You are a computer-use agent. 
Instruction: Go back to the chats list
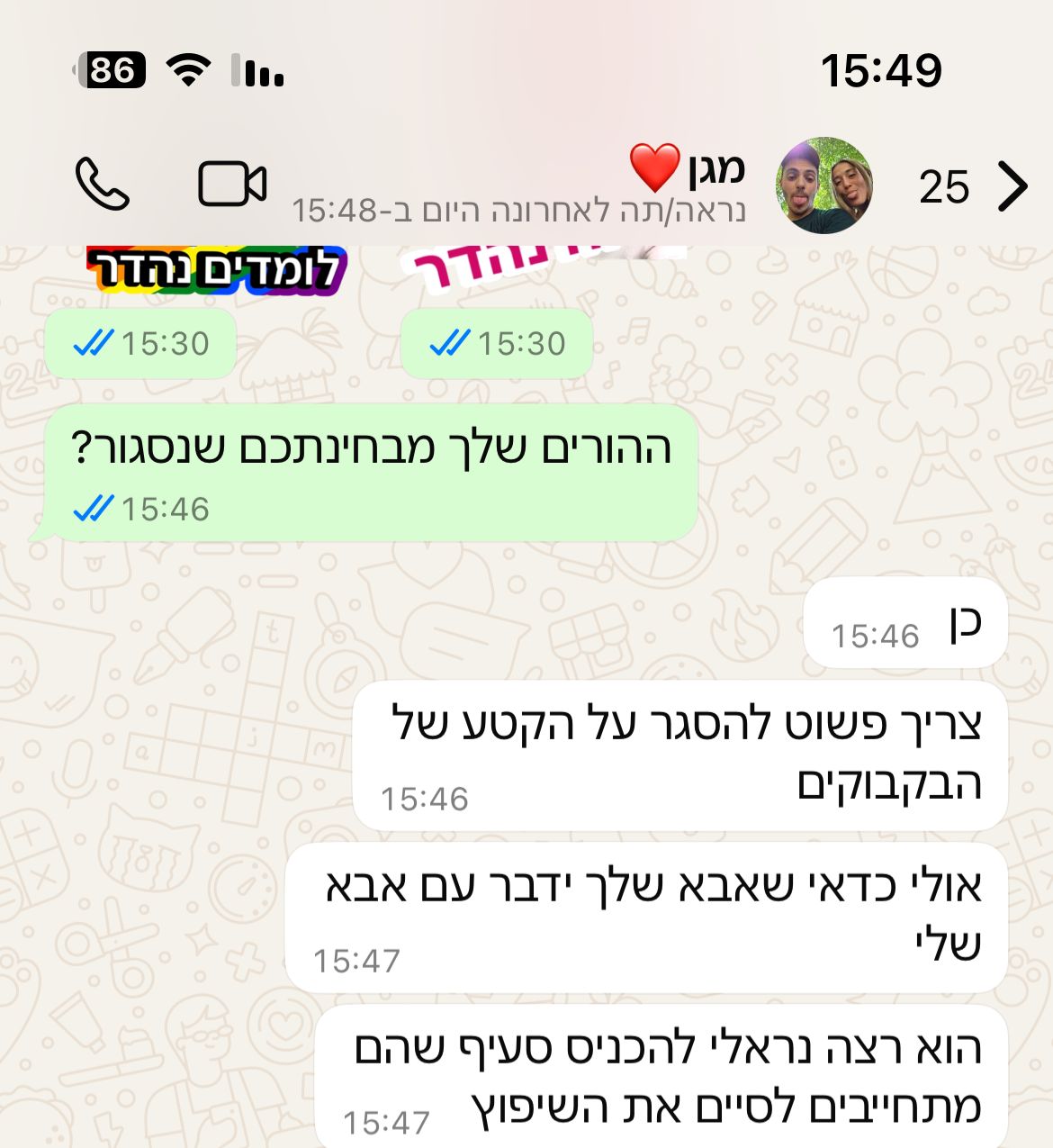pyautogui.click(x=1012, y=187)
